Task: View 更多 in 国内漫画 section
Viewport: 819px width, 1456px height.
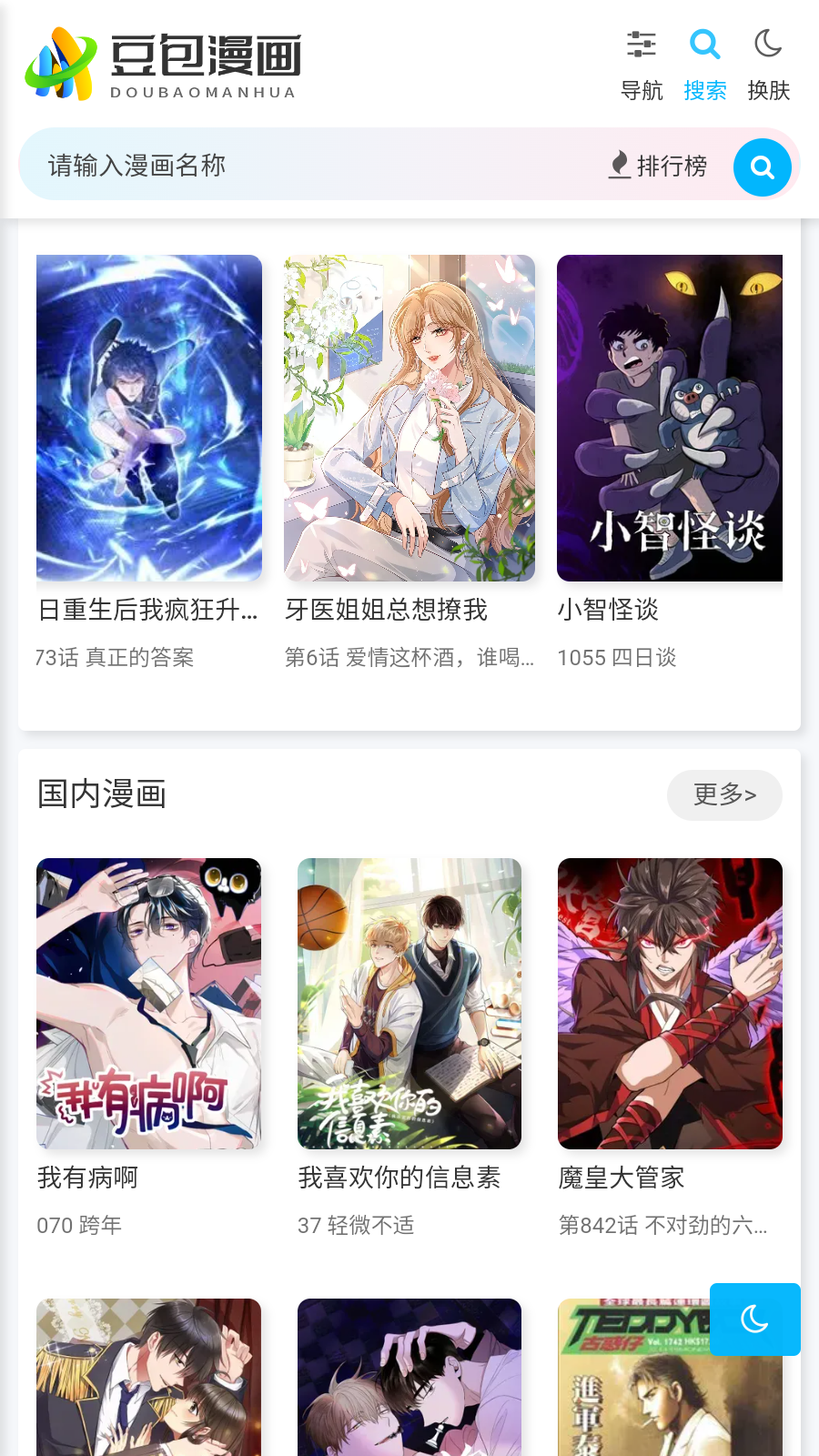Action: coord(724,794)
